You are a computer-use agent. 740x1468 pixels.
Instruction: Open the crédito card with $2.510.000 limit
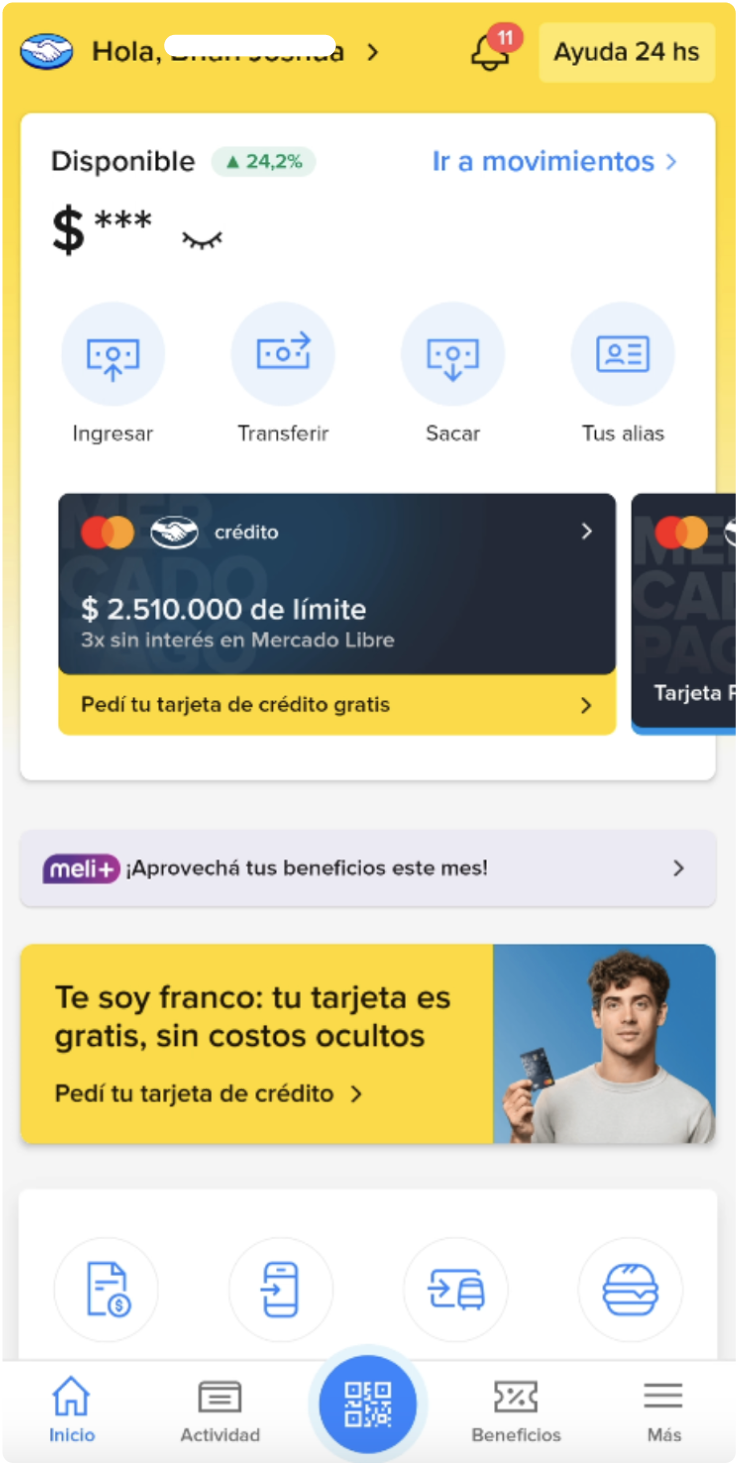point(337,583)
